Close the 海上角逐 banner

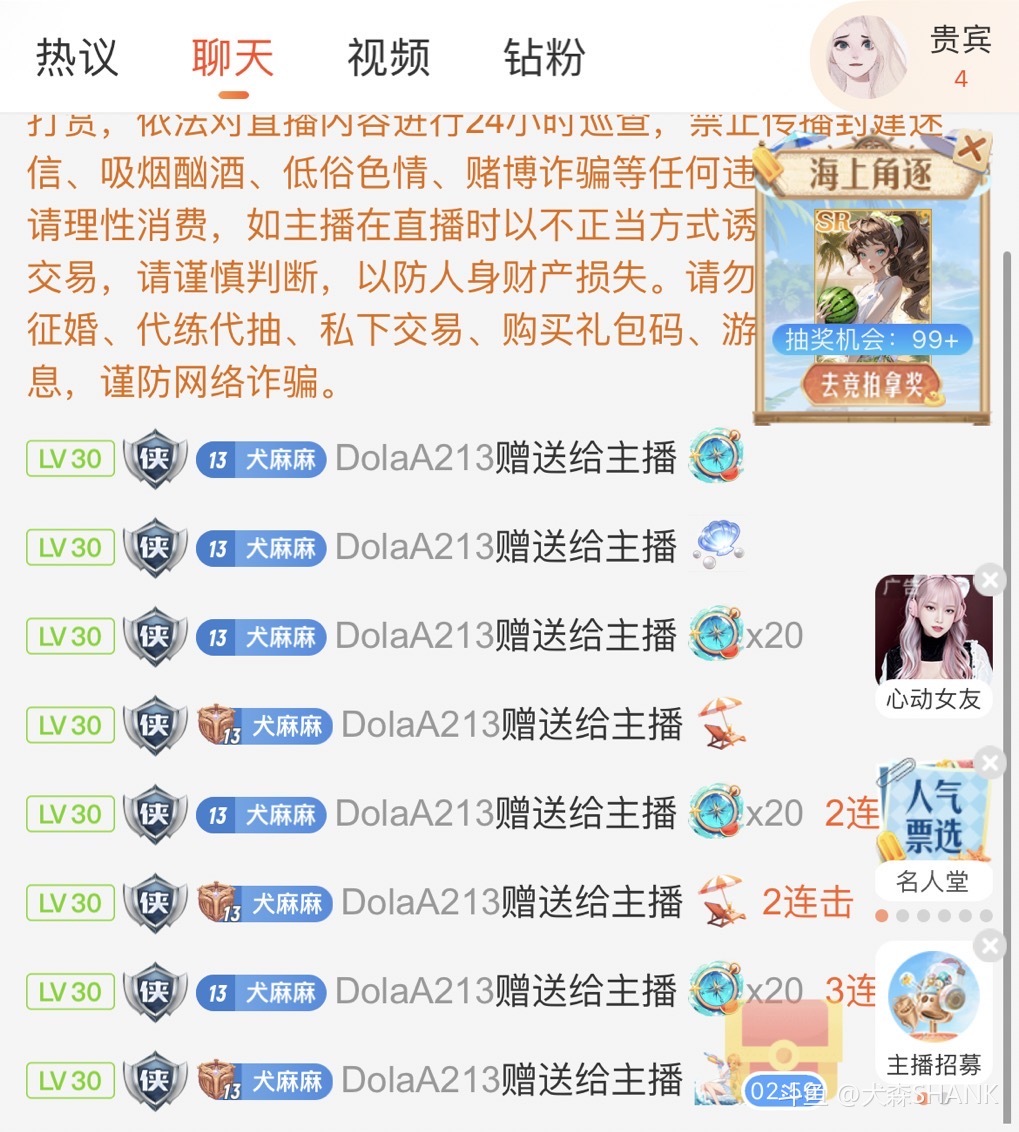[x=971, y=151]
